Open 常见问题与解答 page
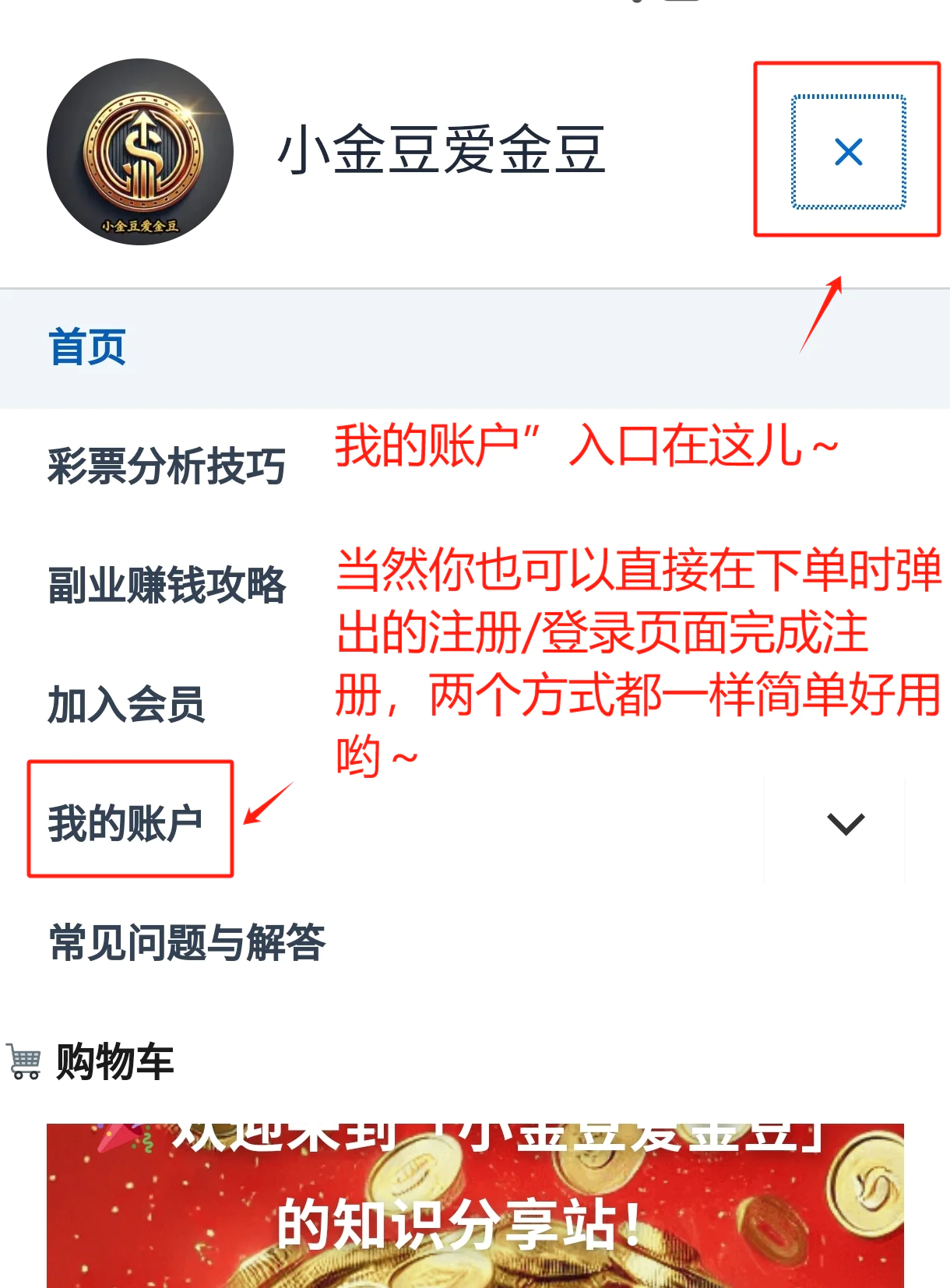 (x=187, y=942)
